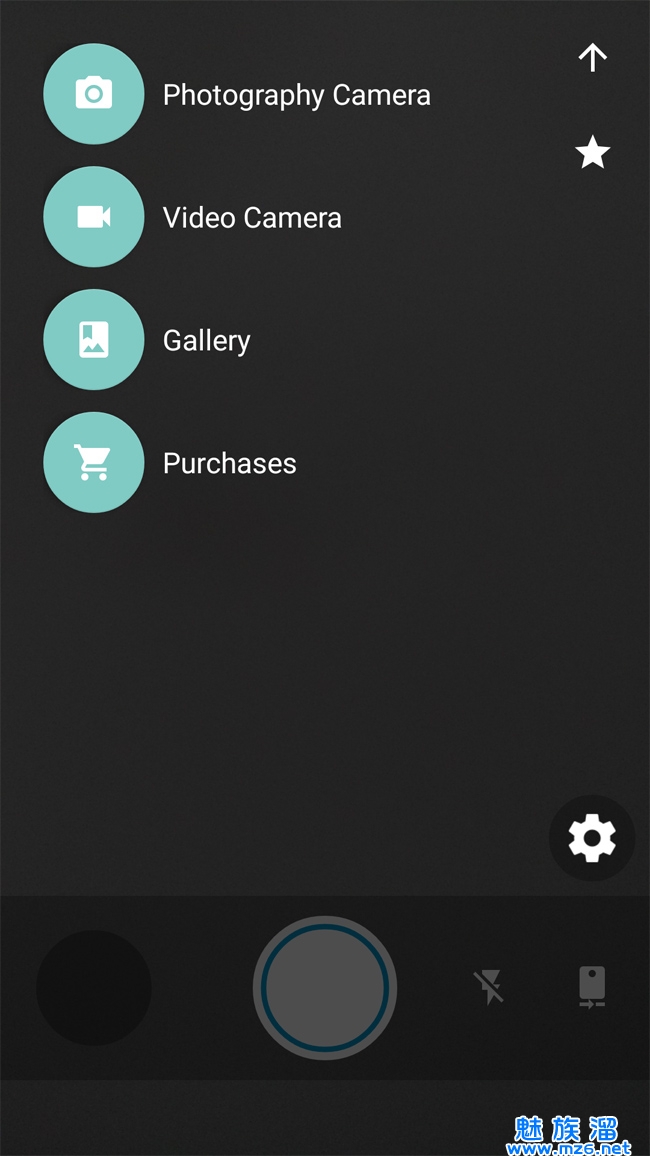The image size is (650, 1156).
Task: Switch between front and rear camera
Action: pos(592,987)
